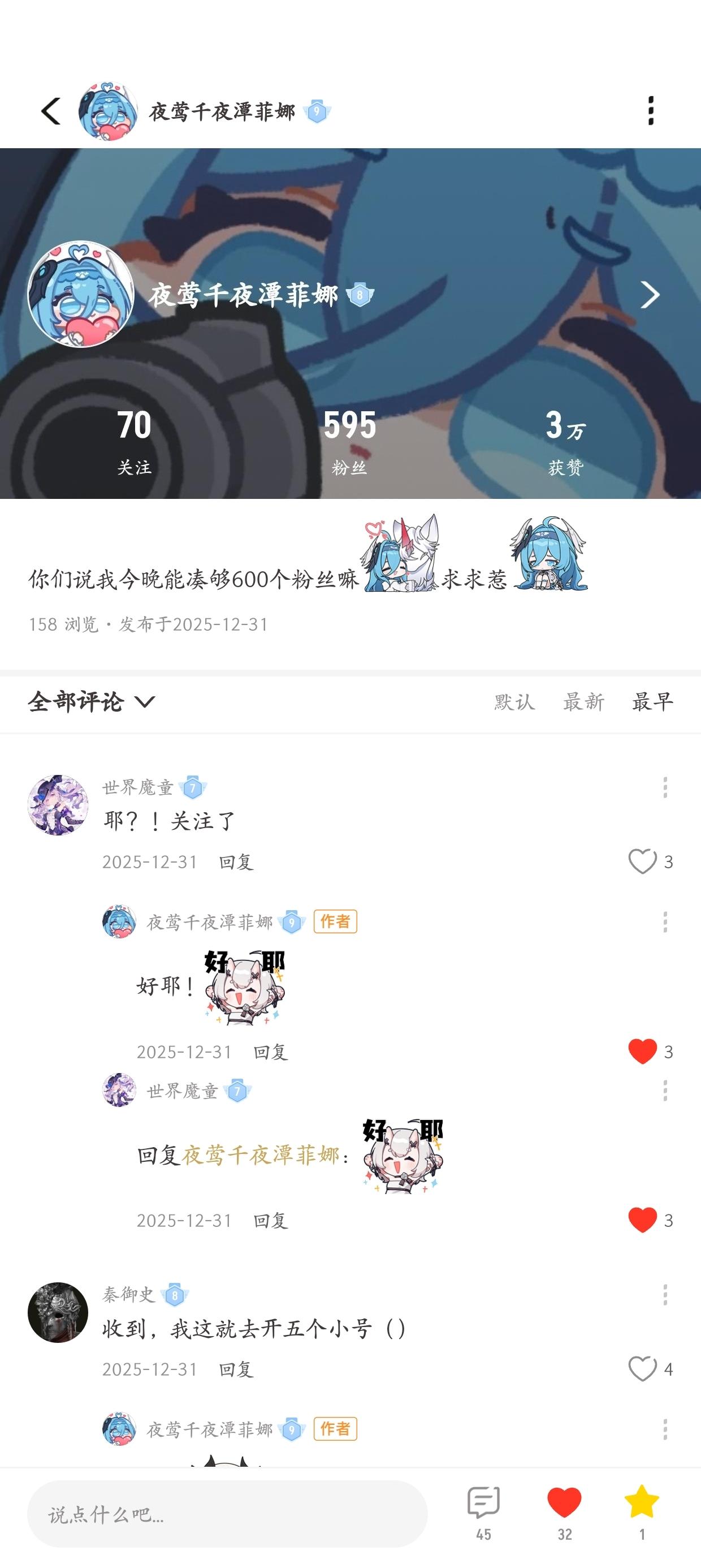Open the profile chevron on the banner
This screenshot has height=1568, width=701.
pyautogui.click(x=650, y=295)
